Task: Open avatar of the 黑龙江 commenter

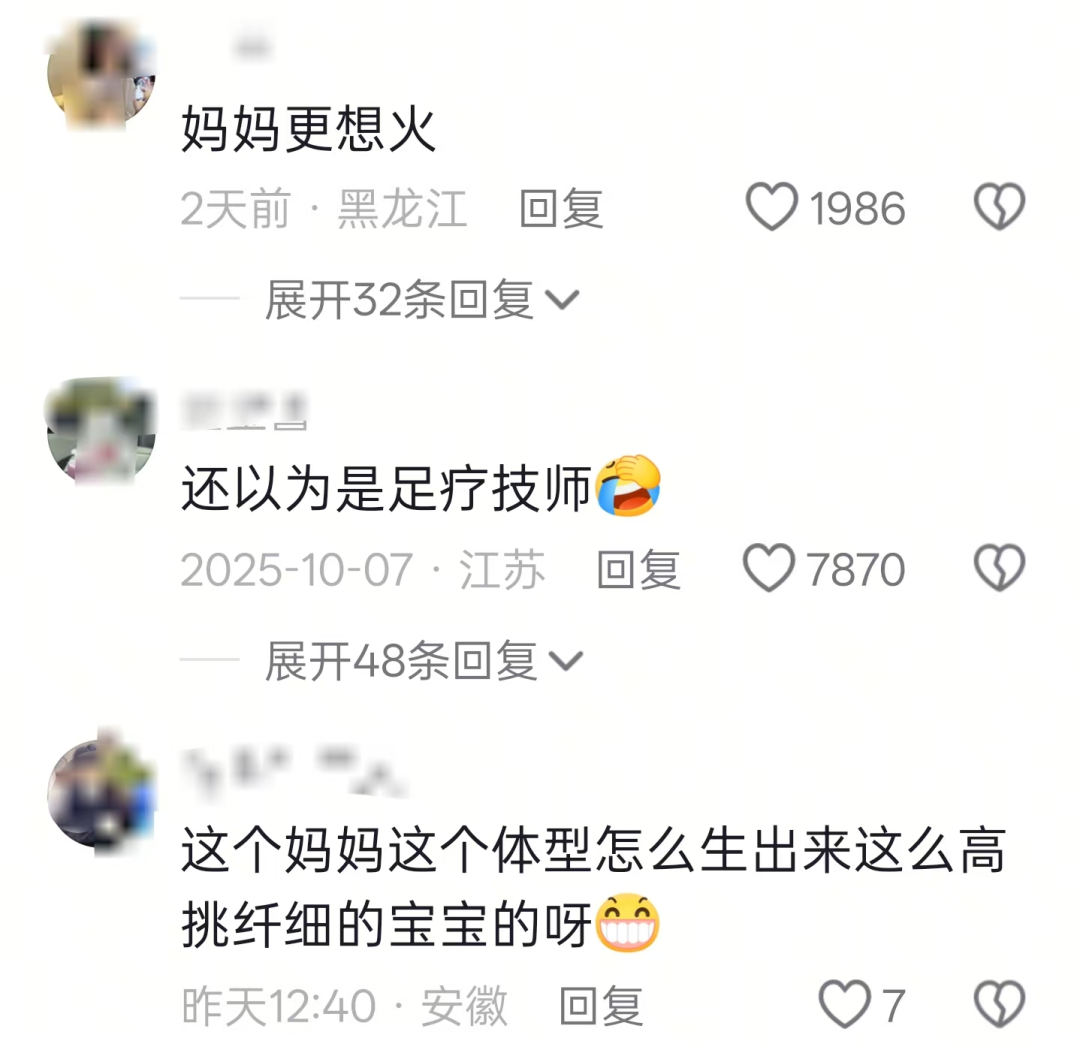Action: [x=101, y=75]
